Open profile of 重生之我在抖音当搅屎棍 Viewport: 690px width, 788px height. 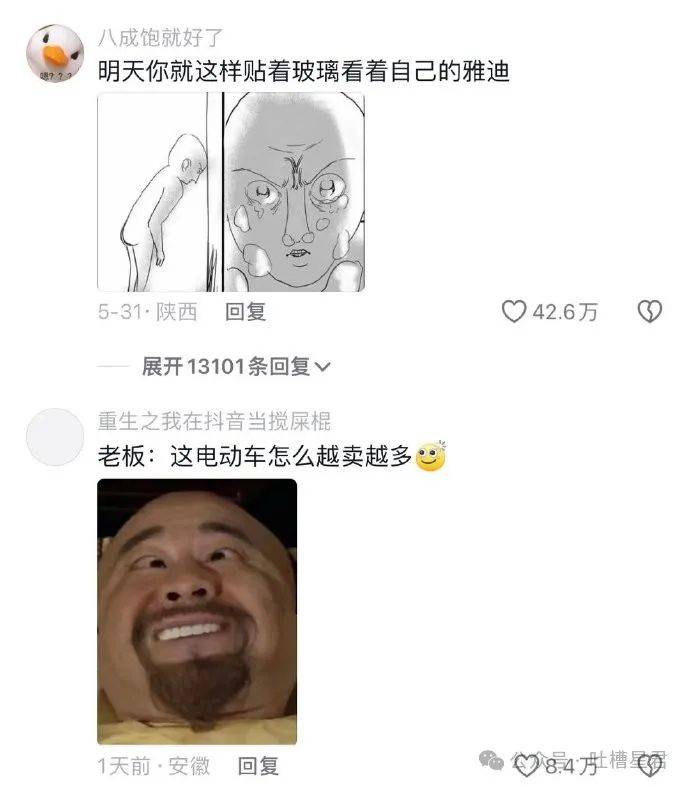click(x=53, y=437)
